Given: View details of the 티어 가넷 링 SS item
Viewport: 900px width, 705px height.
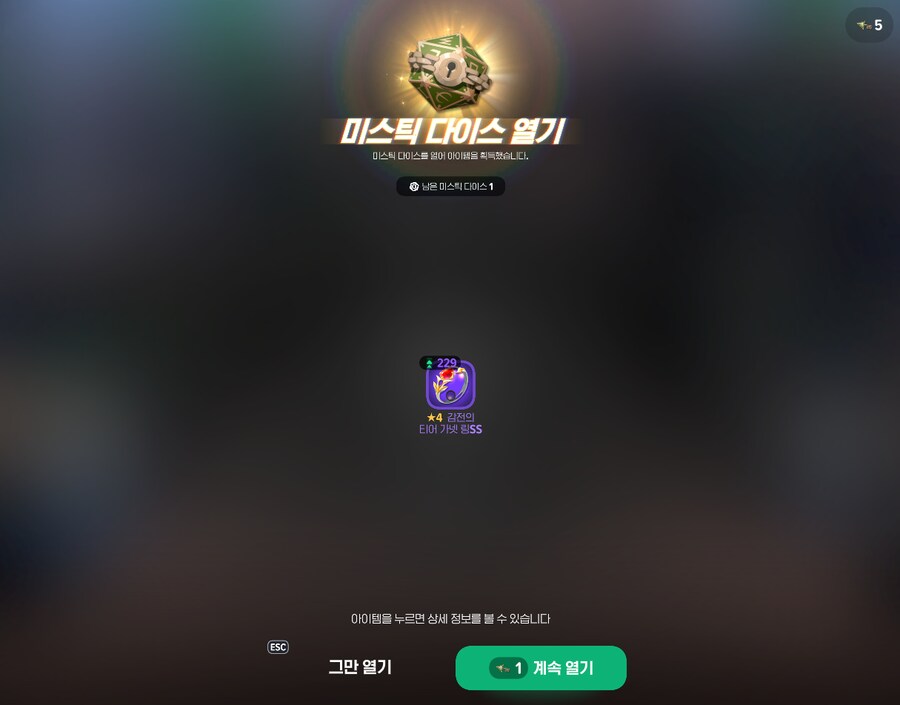Looking at the screenshot, I should click(450, 385).
